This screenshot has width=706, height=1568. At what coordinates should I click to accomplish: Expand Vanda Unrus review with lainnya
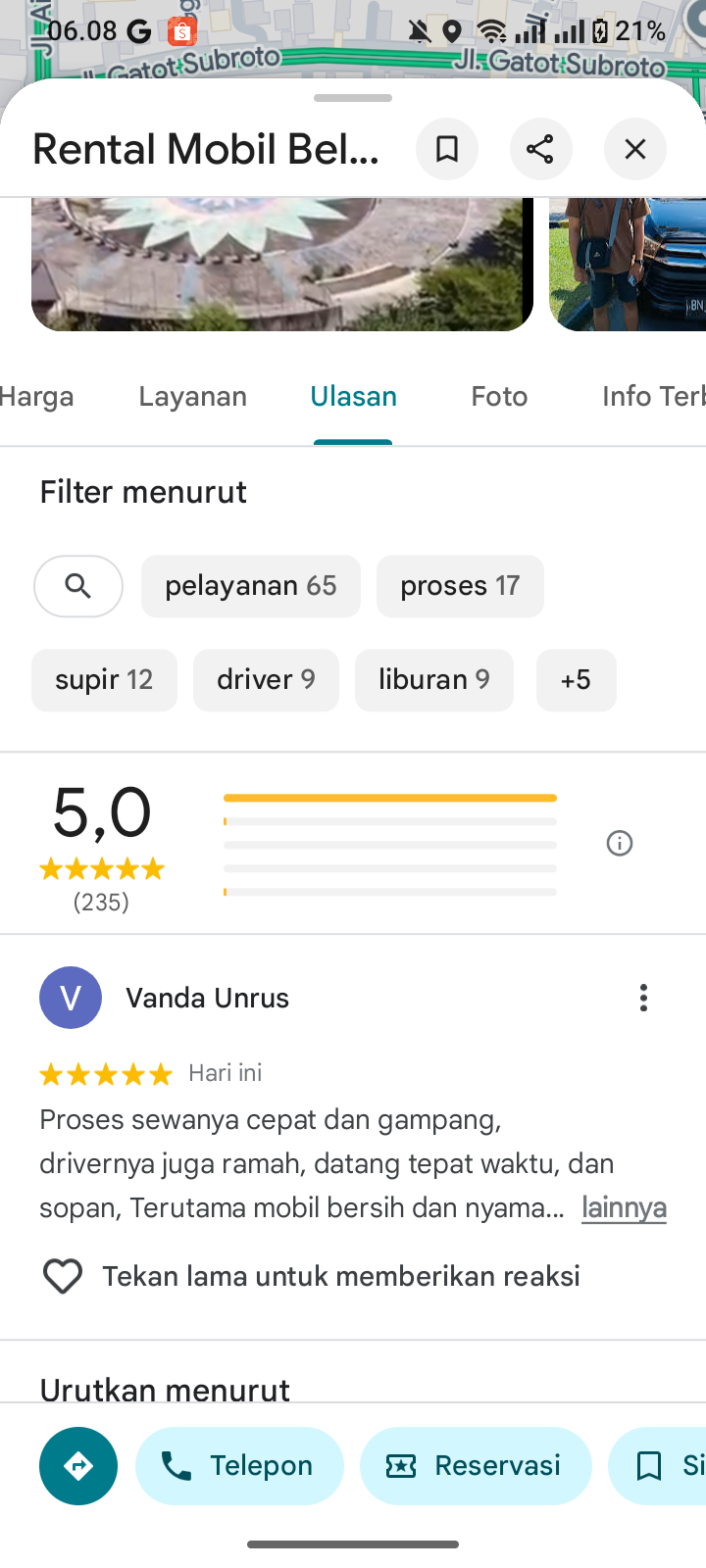624,1207
